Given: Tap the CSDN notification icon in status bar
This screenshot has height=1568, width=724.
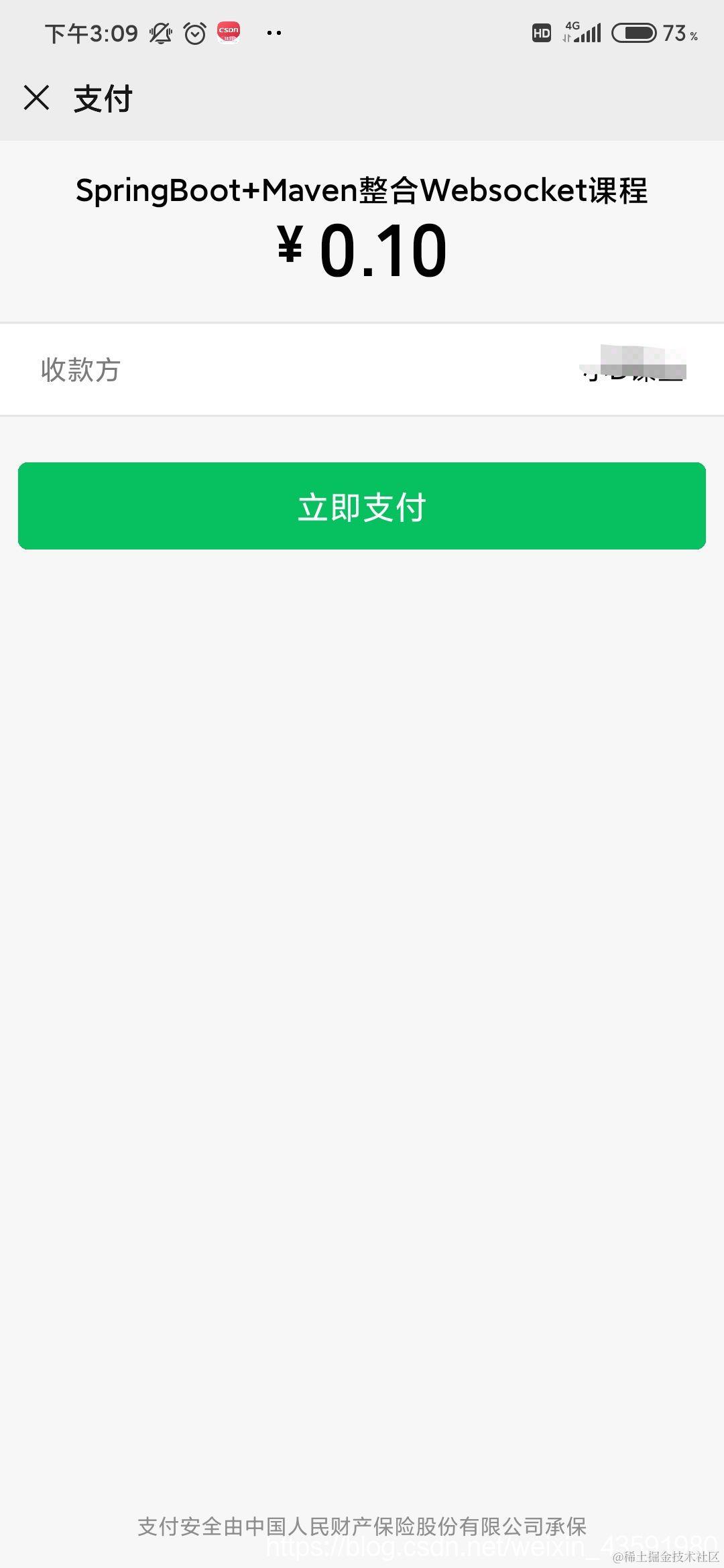Looking at the screenshot, I should 229,32.
